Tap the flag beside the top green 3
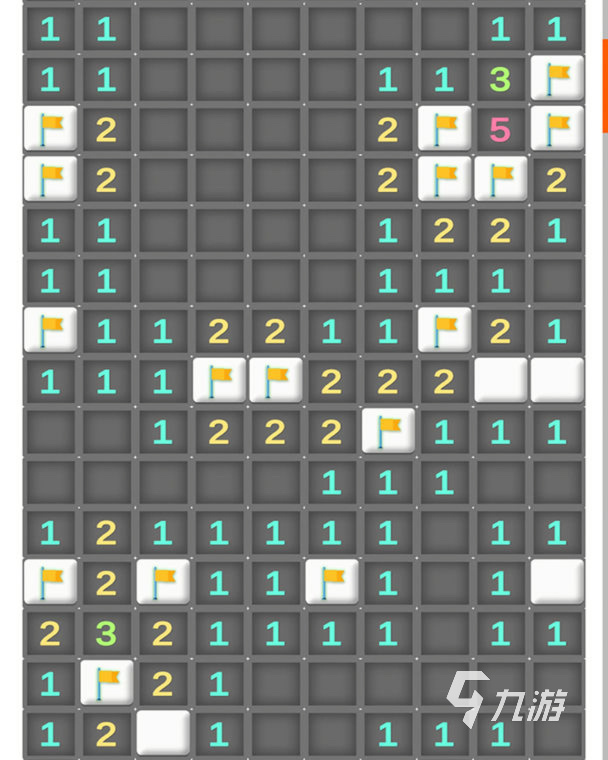Viewport: 608px width, 760px height. click(558, 78)
